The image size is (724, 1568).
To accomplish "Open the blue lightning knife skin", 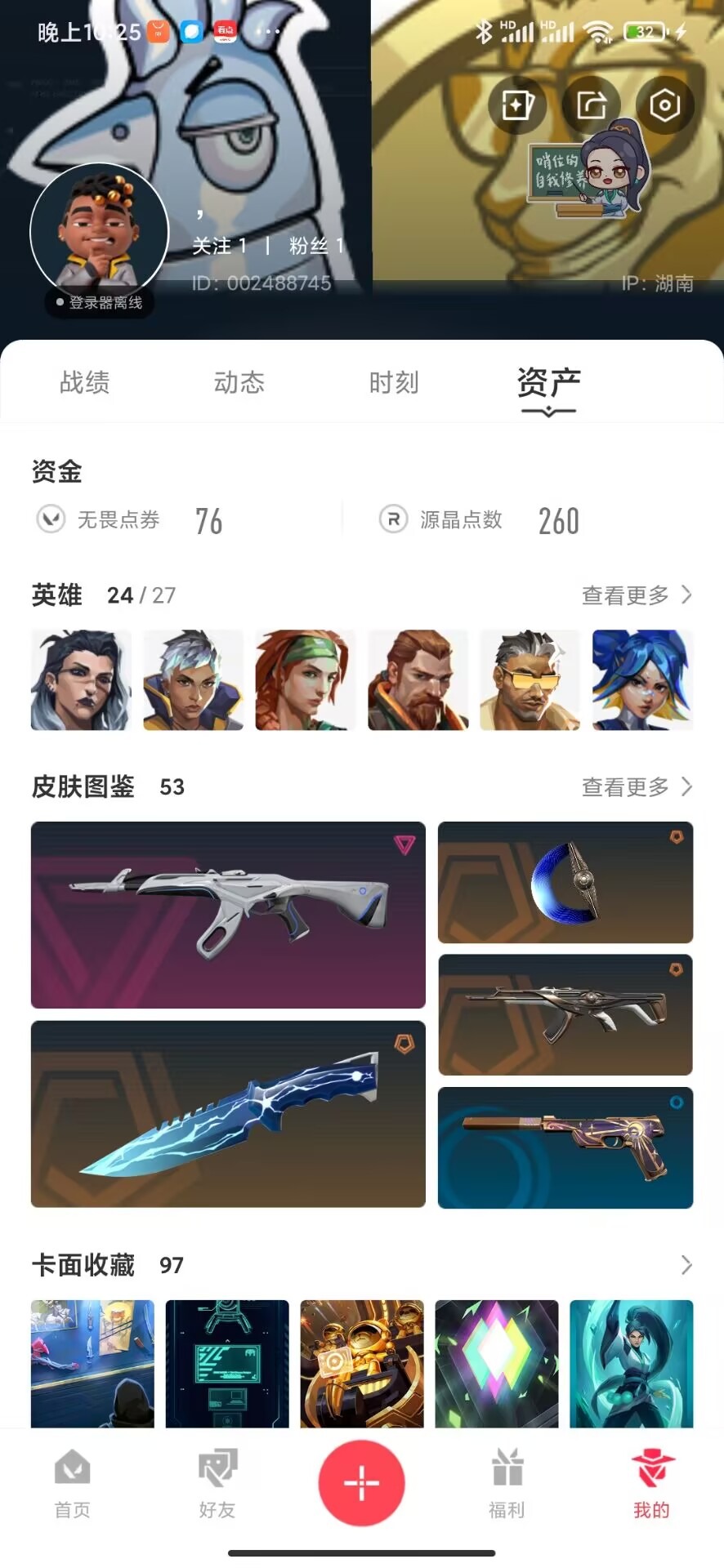I will (228, 1114).
